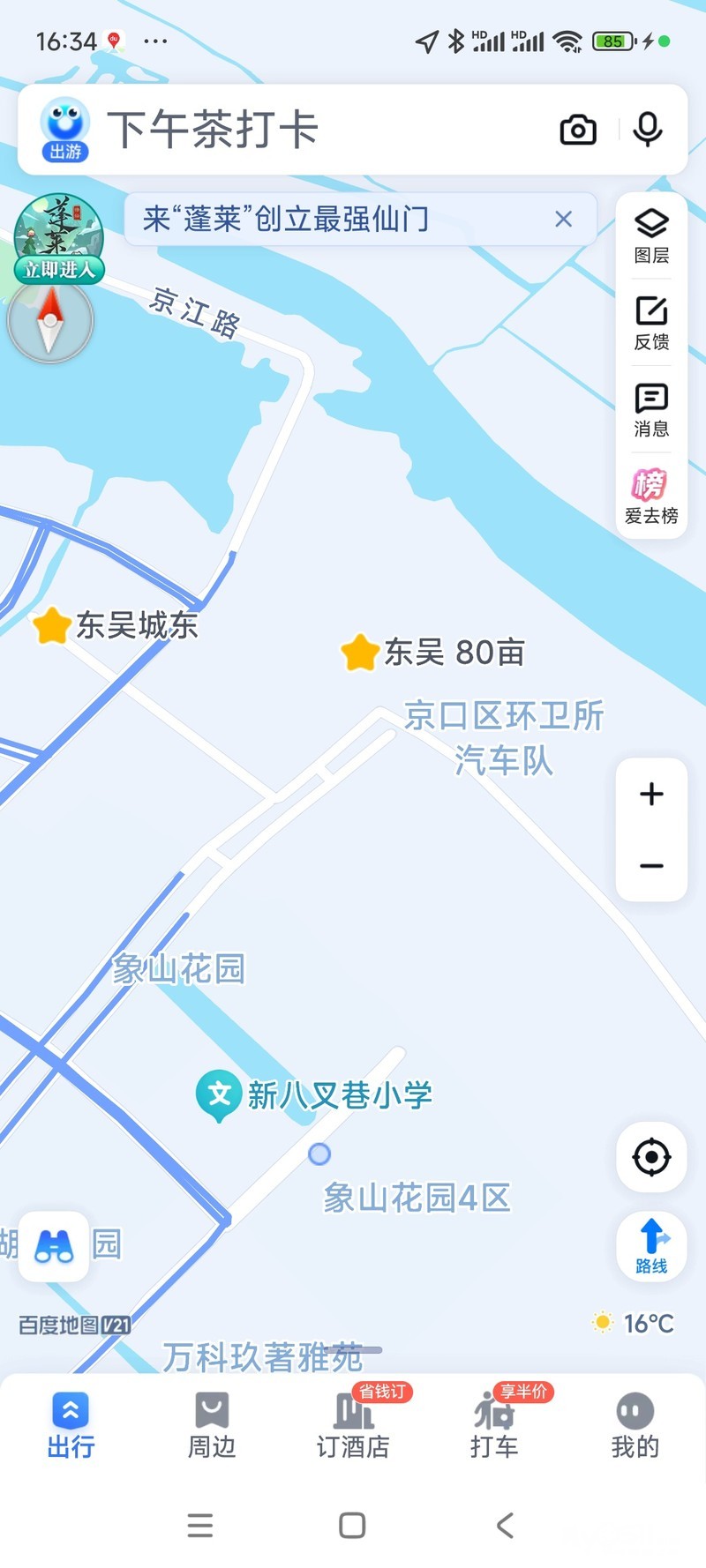The image size is (706, 1568).
Task: Dismiss the 蓬莱 promotion banner
Action: tap(564, 219)
